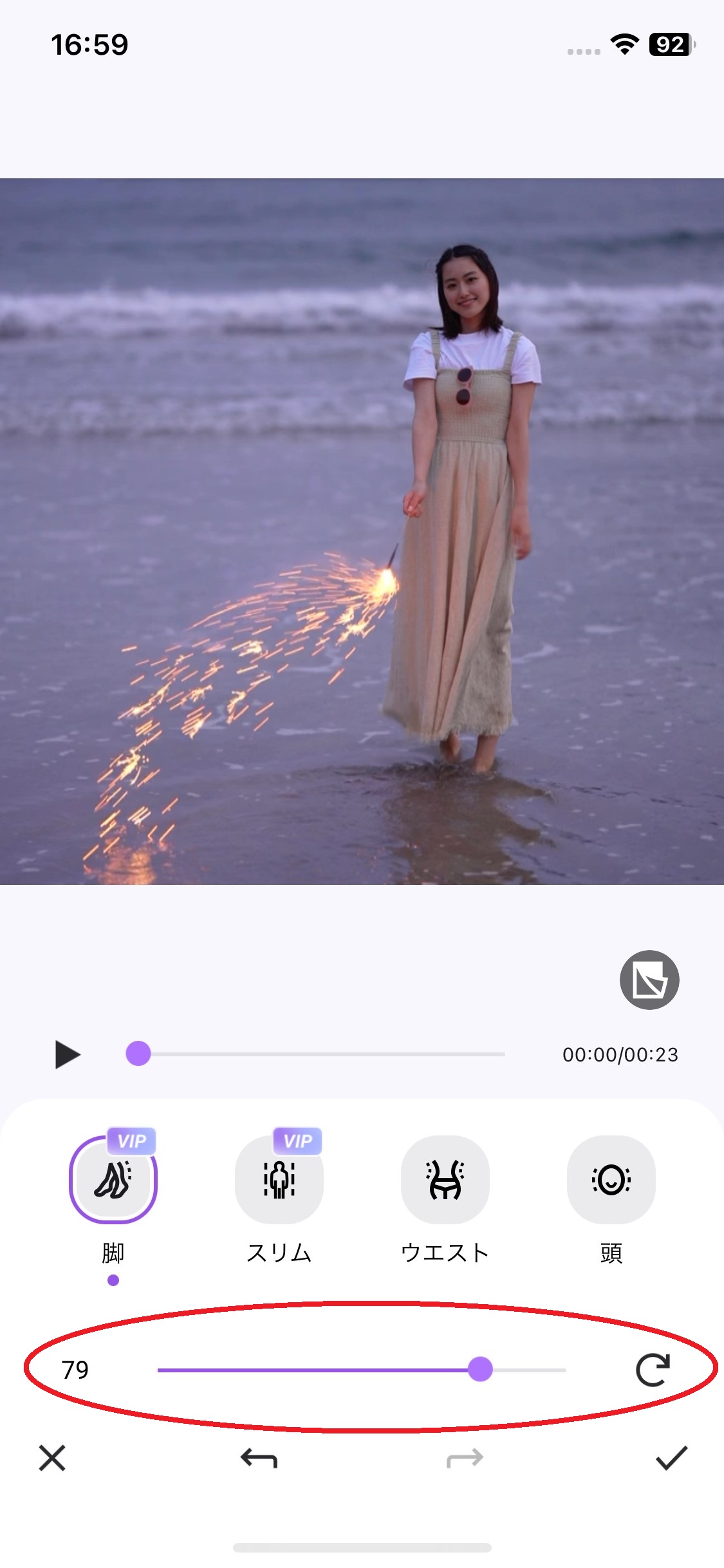The image size is (724, 1568).
Task: Tap the before/after compare icon
Action: tap(649, 980)
